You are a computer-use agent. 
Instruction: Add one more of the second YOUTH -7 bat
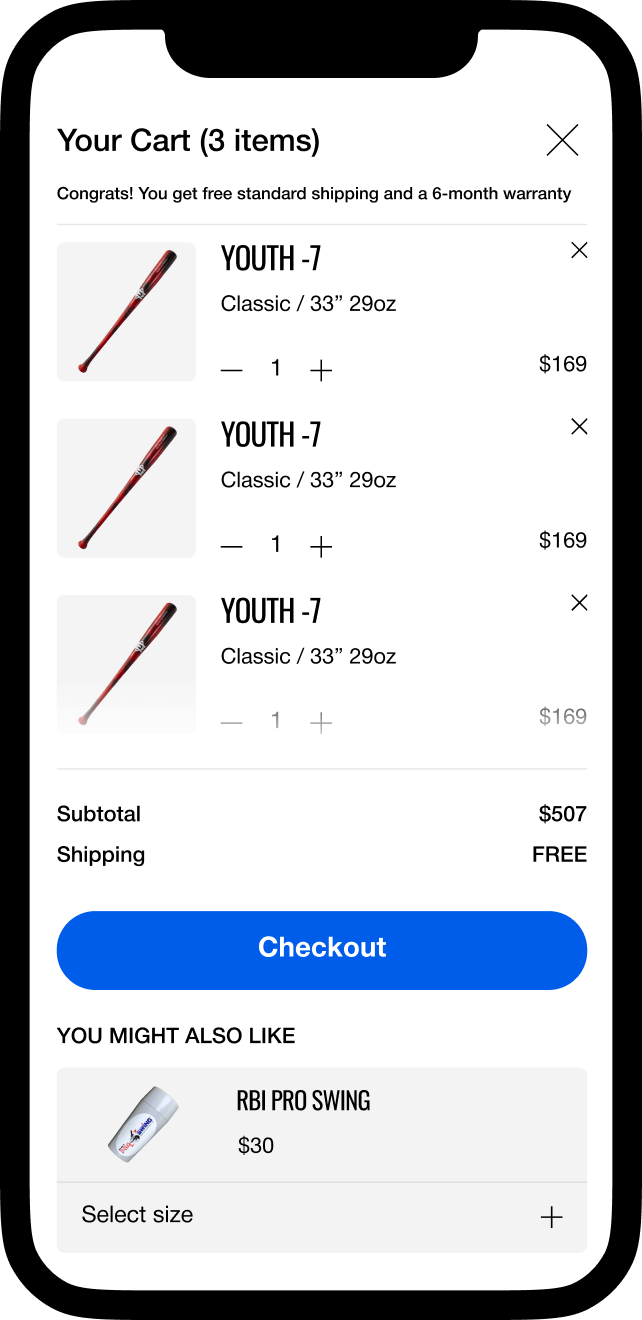[x=321, y=547]
